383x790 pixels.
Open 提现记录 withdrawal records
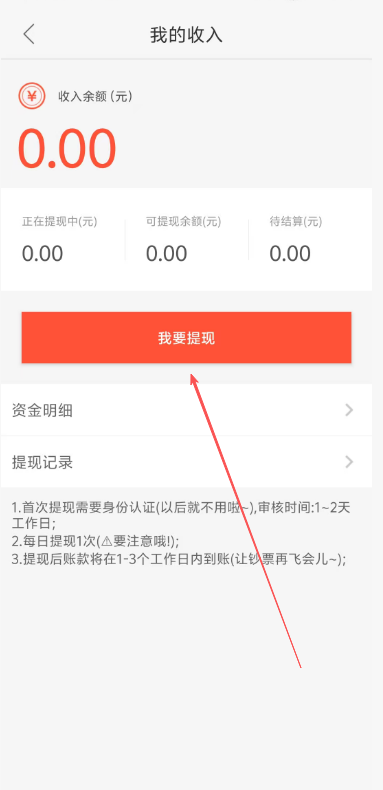point(186,462)
